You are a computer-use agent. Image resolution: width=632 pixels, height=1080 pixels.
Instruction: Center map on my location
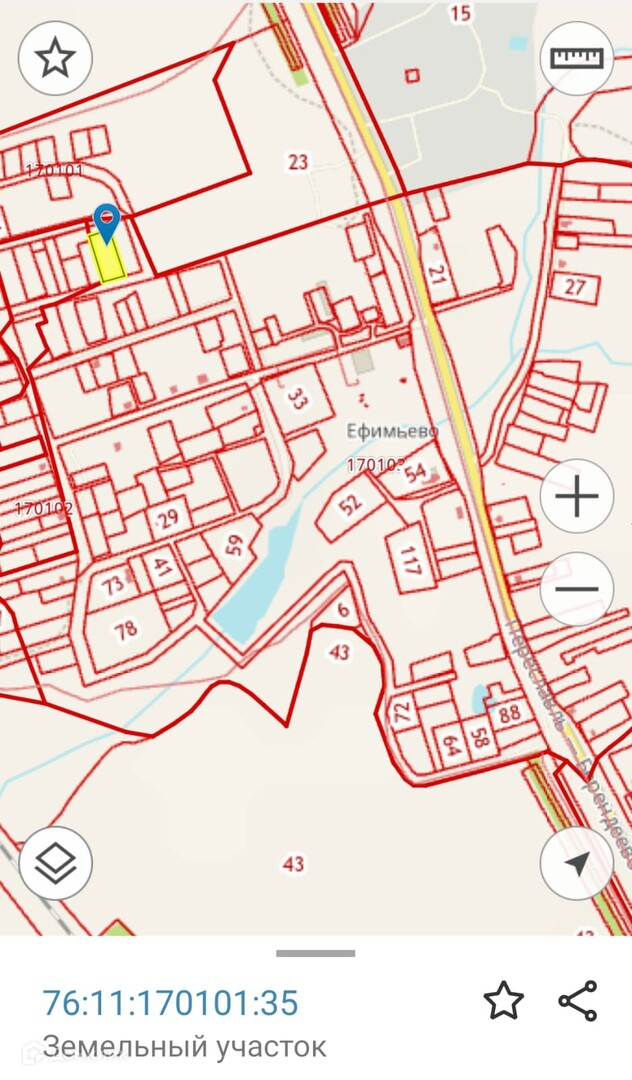577,863
